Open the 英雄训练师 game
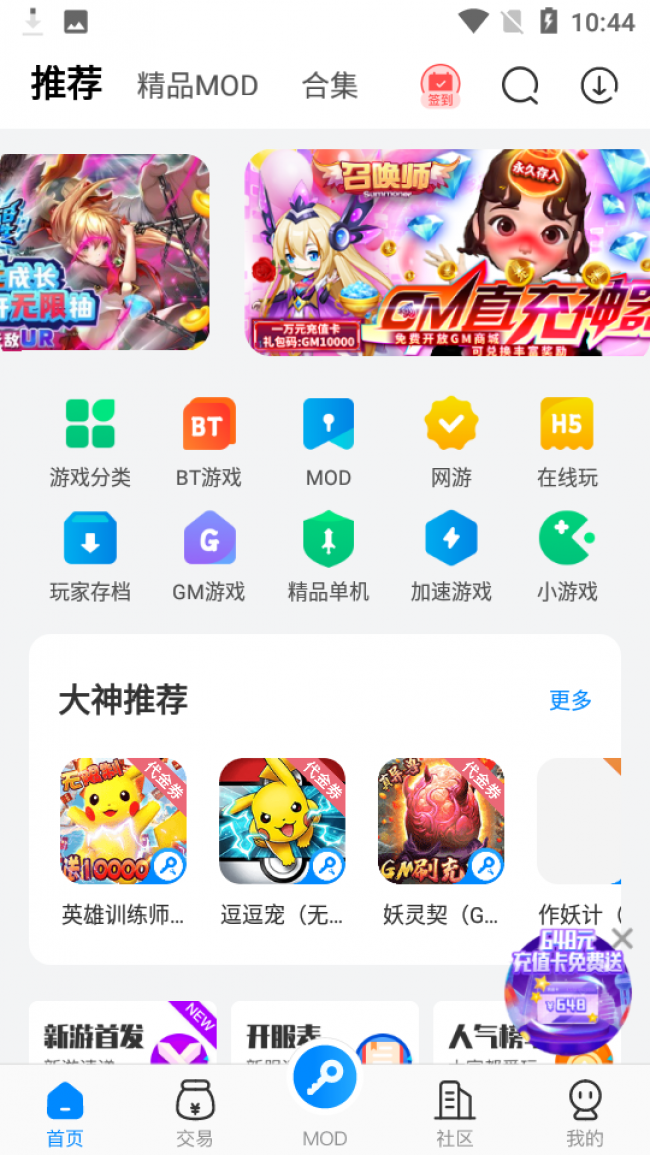The height and width of the screenshot is (1155, 650). click(x=123, y=842)
